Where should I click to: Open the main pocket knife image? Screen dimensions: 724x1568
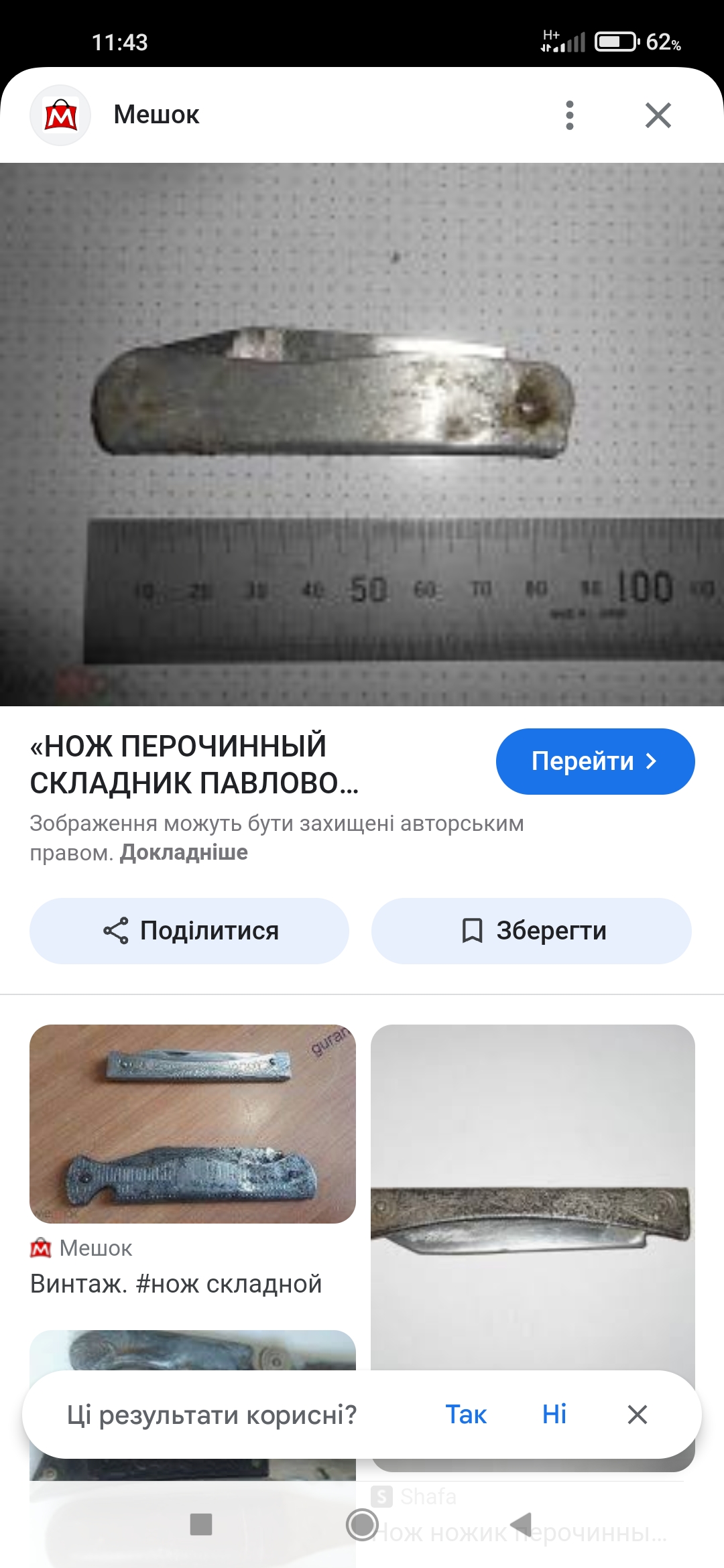(362, 434)
